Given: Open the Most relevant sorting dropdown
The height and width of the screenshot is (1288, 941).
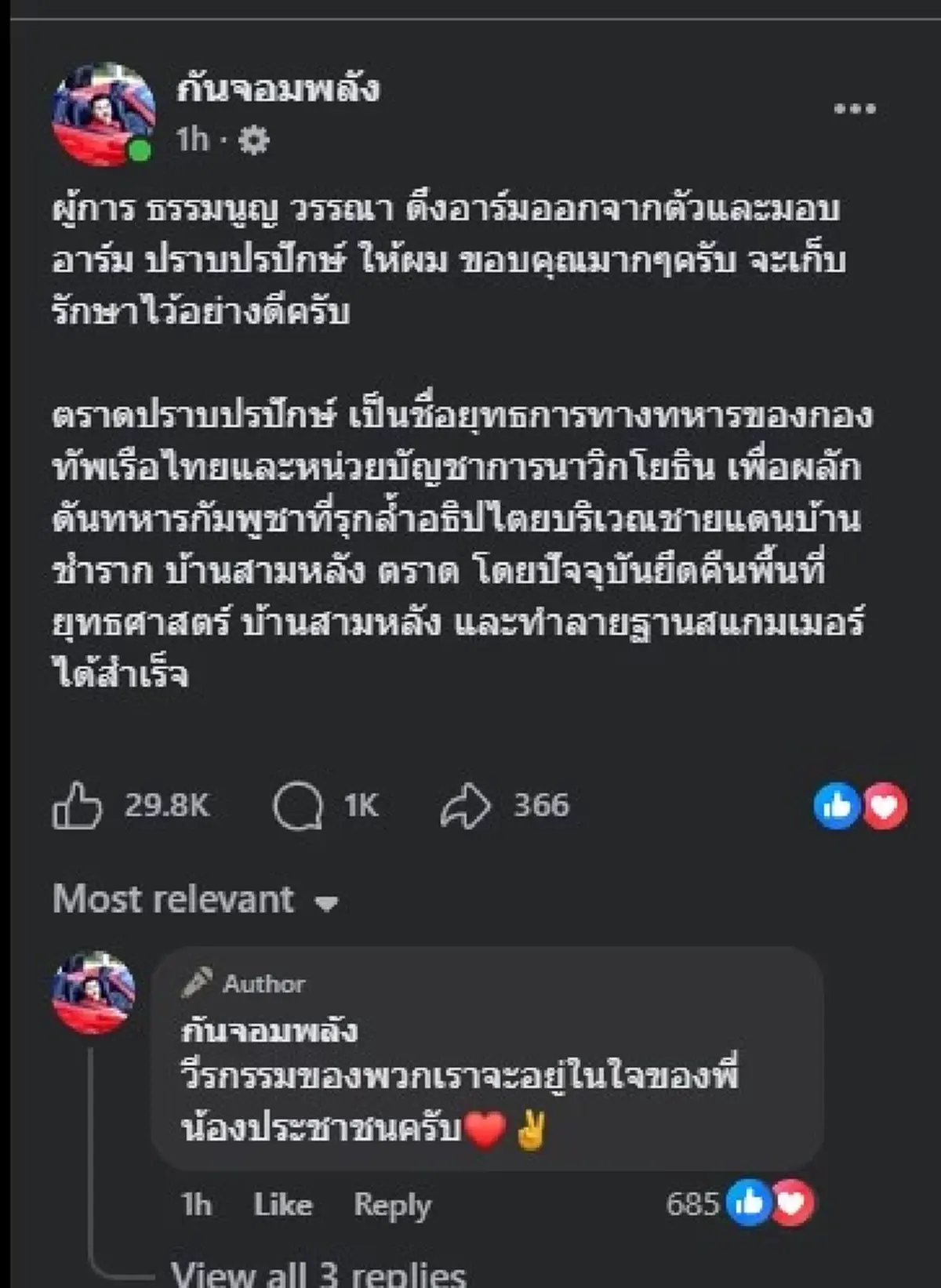Looking at the screenshot, I should click(192, 900).
